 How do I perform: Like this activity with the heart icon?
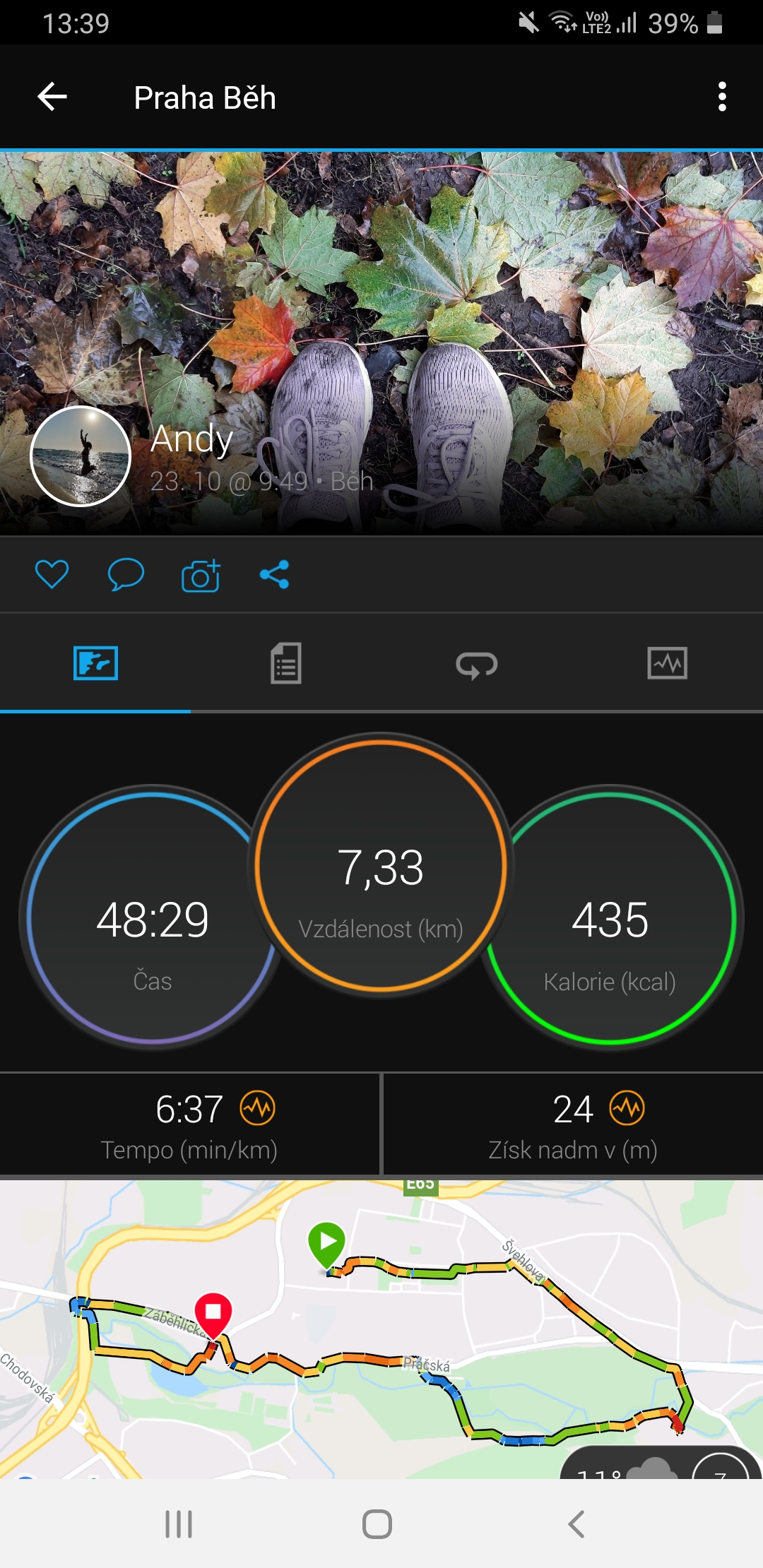click(52, 574)
